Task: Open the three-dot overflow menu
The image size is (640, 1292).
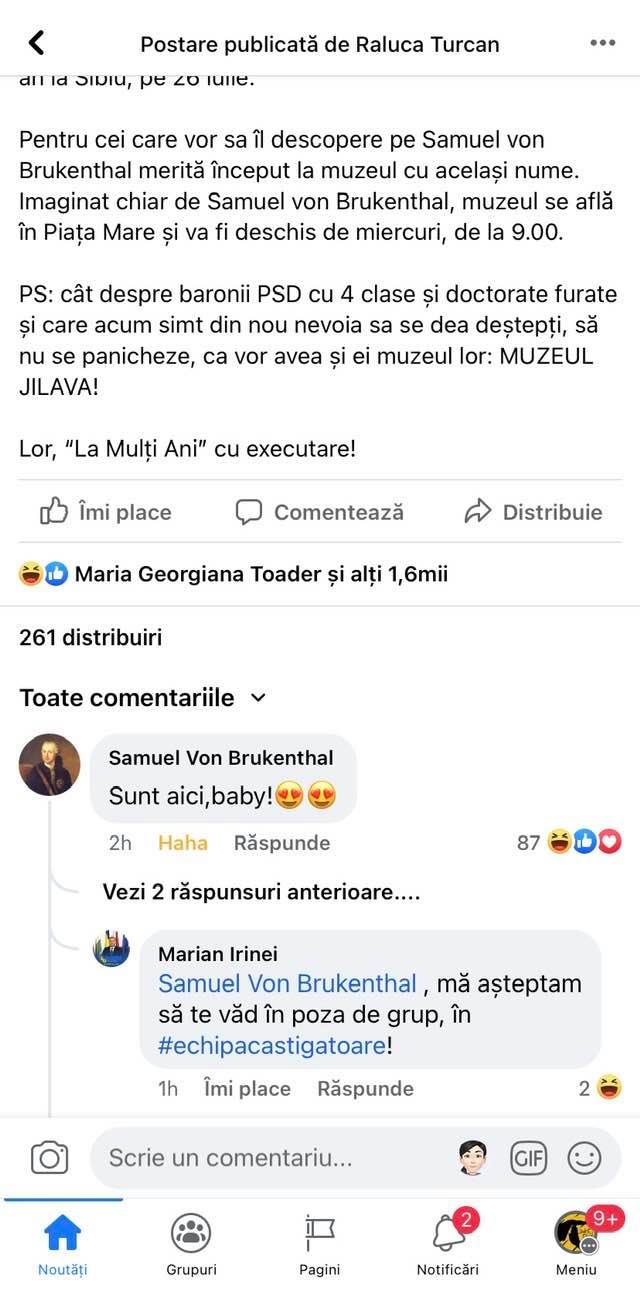Action: [x=603, y=43]
